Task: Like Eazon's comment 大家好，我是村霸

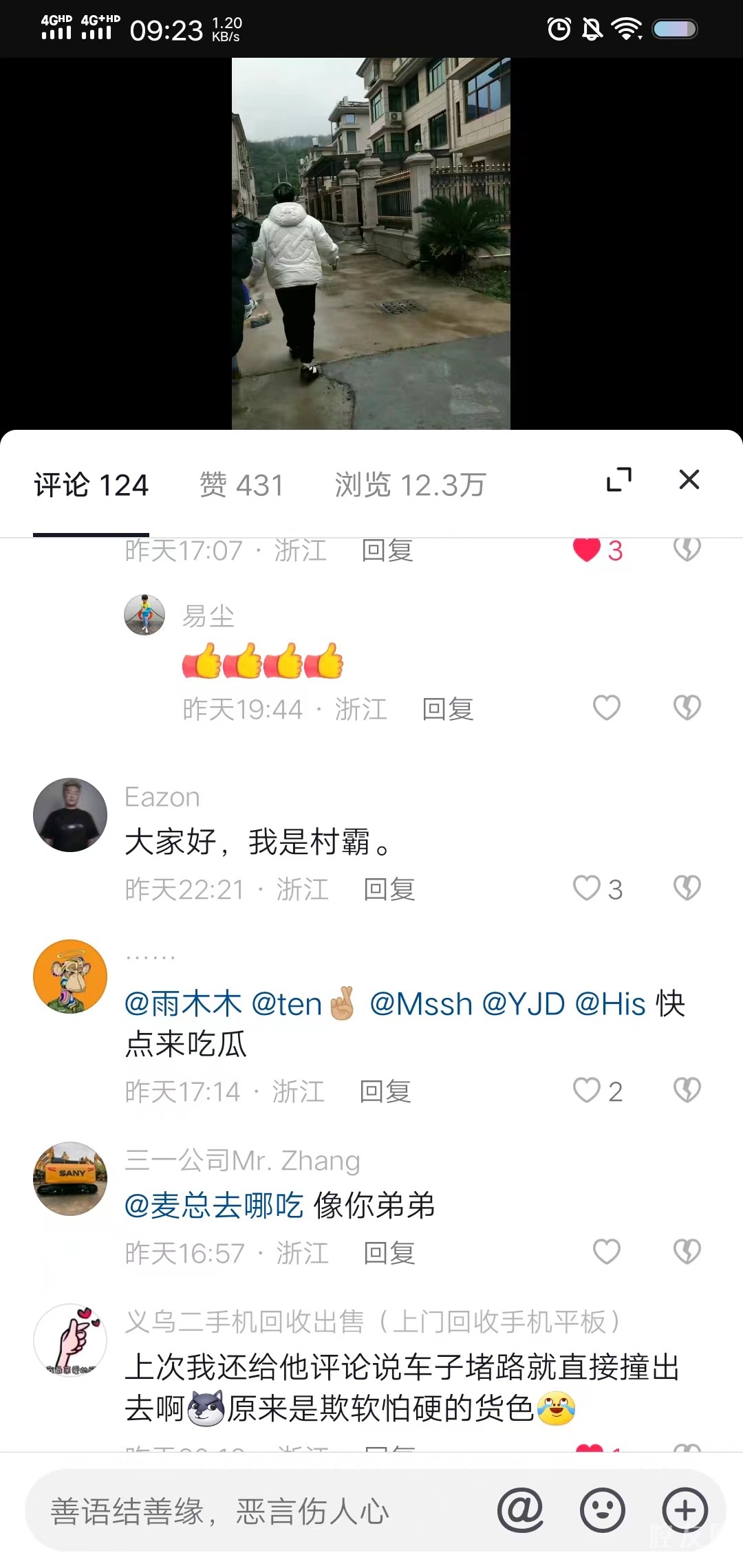Action: tap(587, 888)
